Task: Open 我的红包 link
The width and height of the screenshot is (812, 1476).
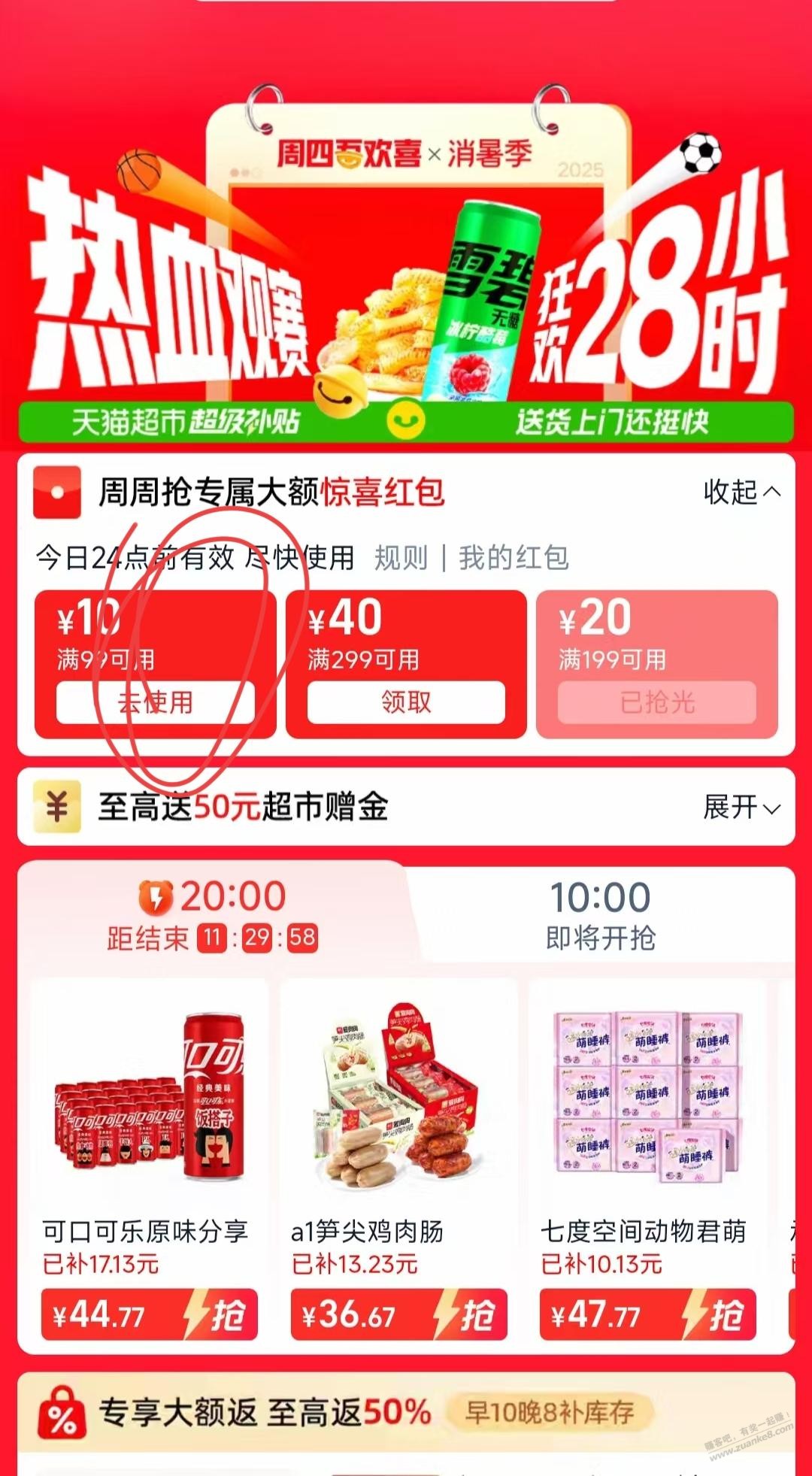Action: pyautogui.click(x=514, y=558)
